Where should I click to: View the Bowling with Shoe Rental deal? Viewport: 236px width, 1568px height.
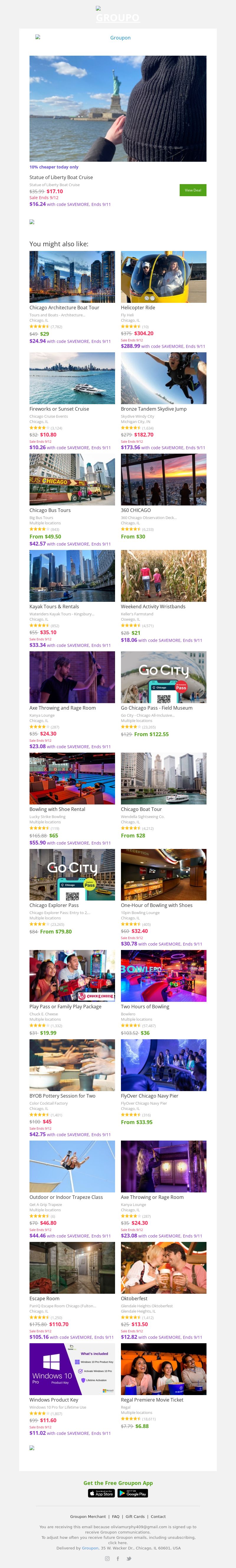[57, 809]
